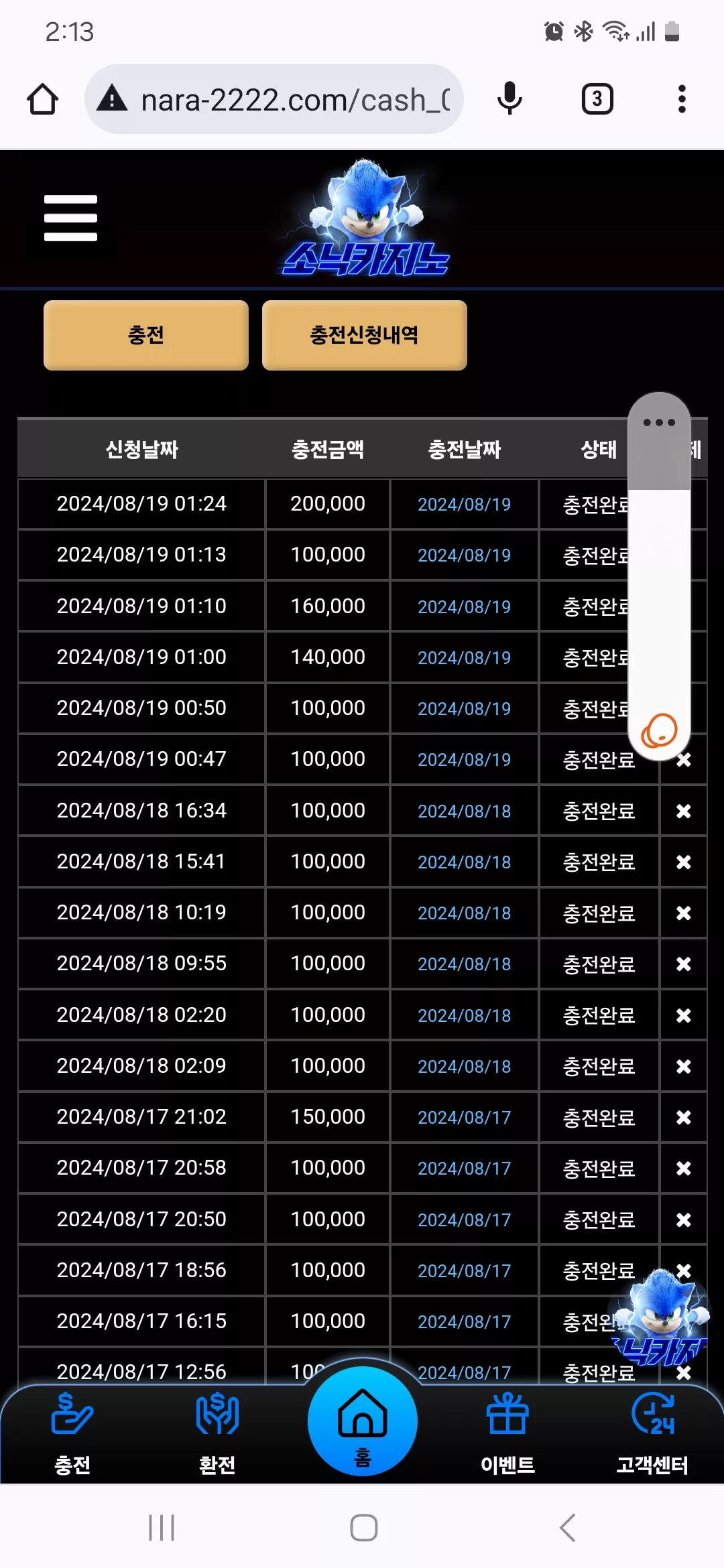The height and width of the screenshot is (1568, 724).
Task: Go to the 홈 tab
Action: [x=363, y=1421]
